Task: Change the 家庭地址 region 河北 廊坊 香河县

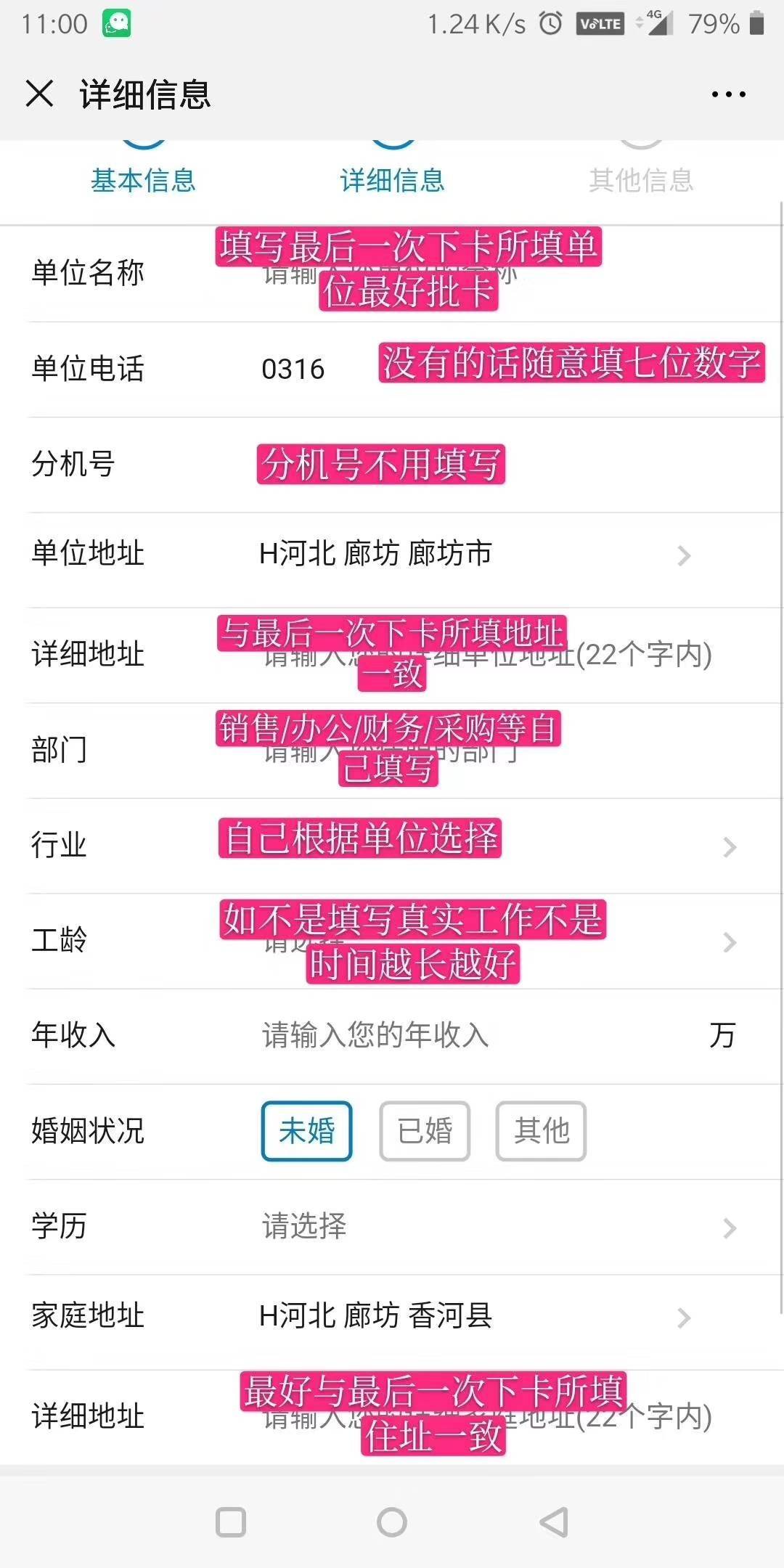Action: pyautogui.click(x=472, y=1316)
